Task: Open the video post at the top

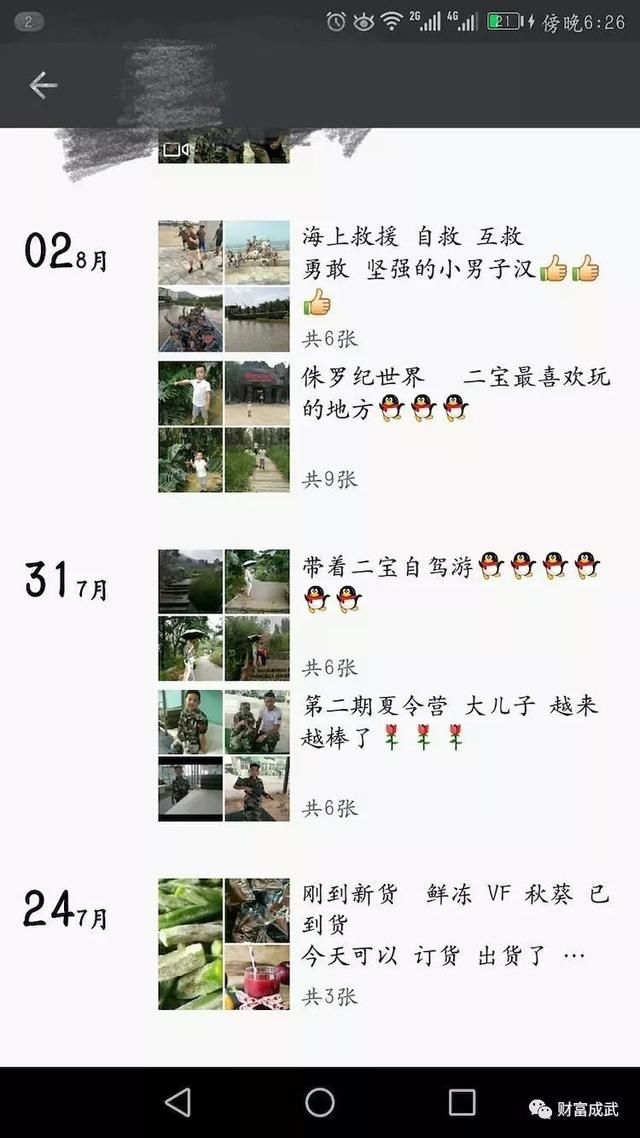Action: click(x=223, y=147)
